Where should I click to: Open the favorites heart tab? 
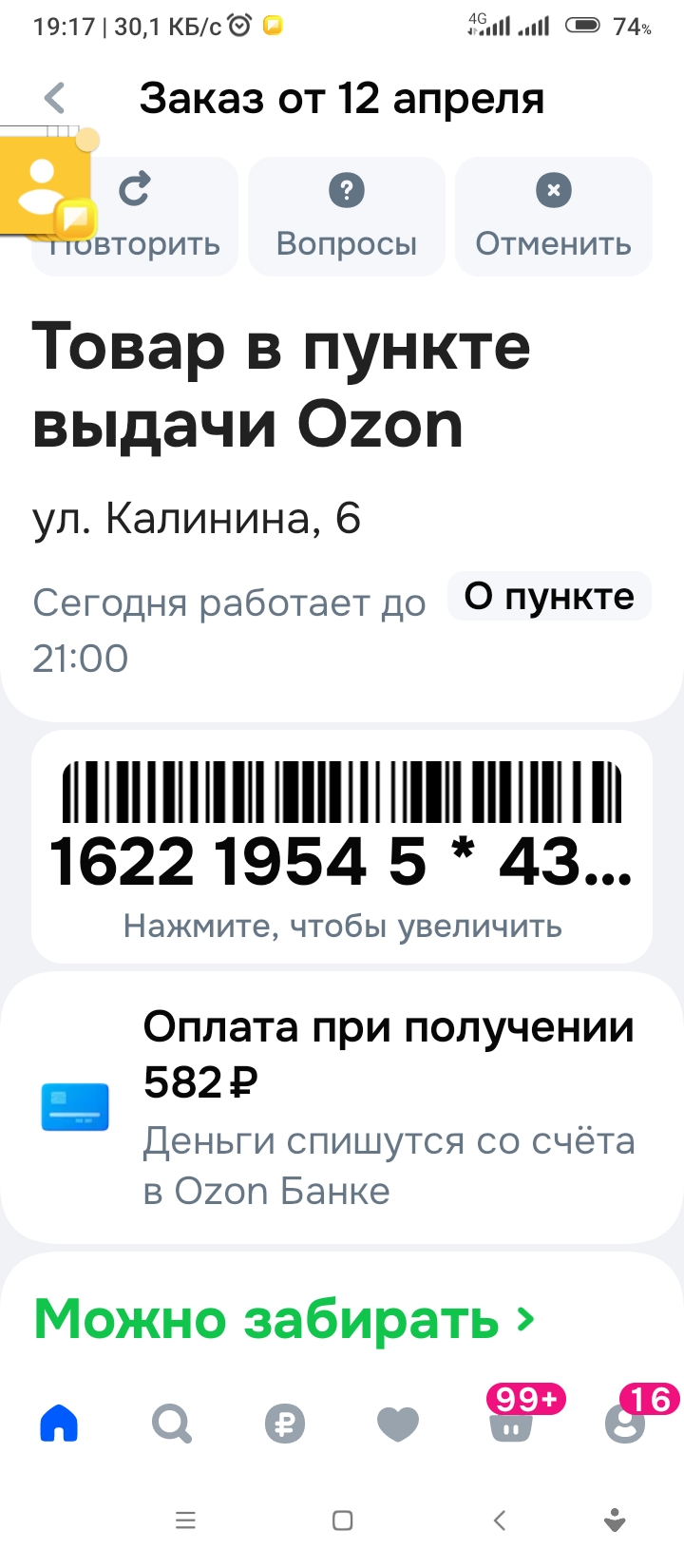click(x=397, y=1424)
